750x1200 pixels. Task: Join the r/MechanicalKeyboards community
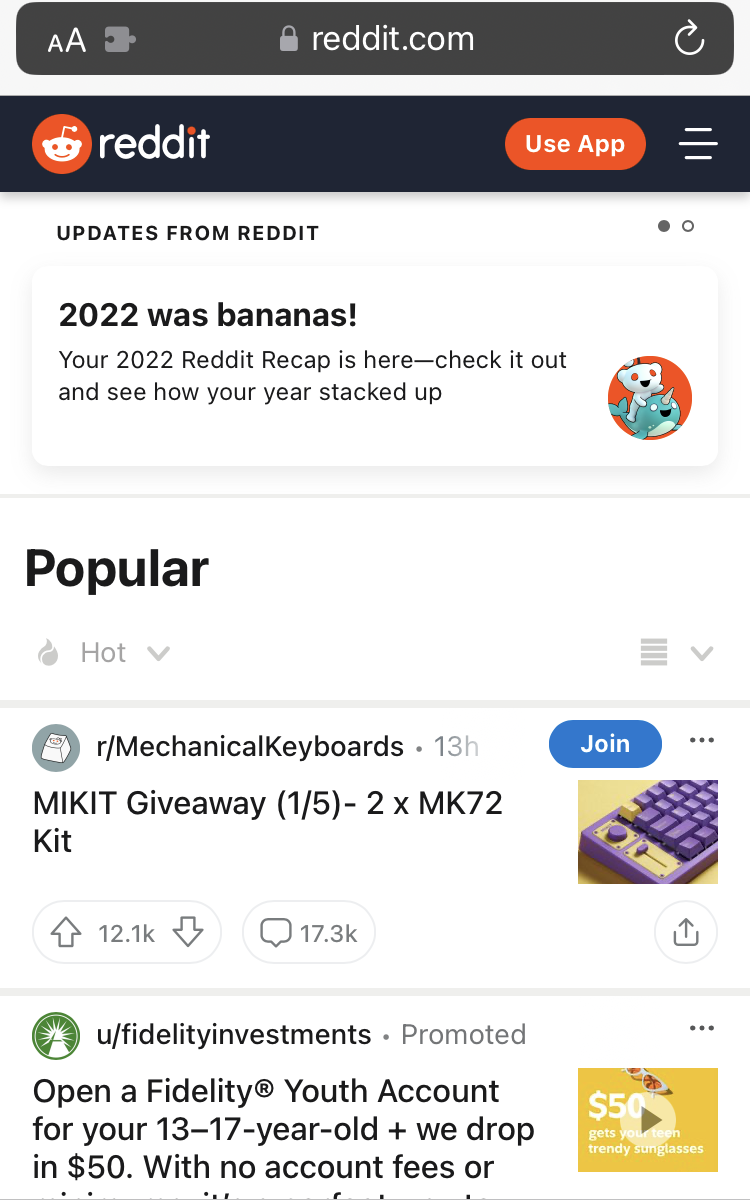(605, 744)
